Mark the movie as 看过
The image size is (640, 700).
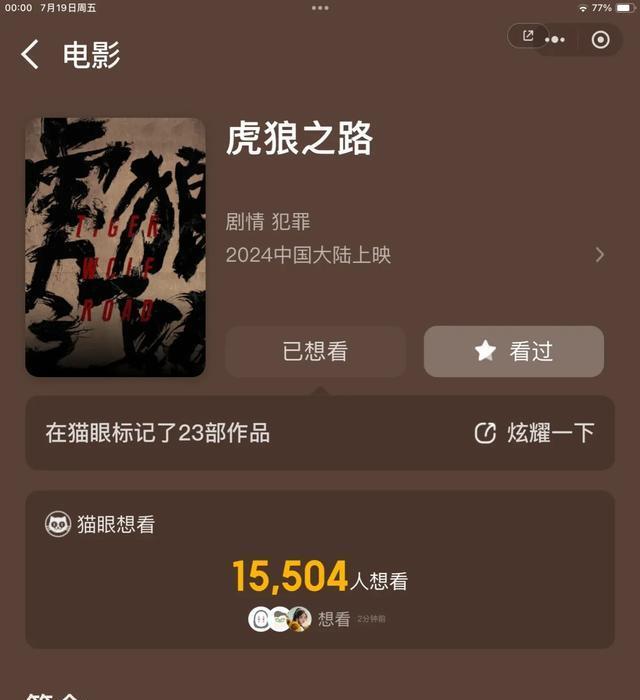pyautogui.click(x=514, y=351)
